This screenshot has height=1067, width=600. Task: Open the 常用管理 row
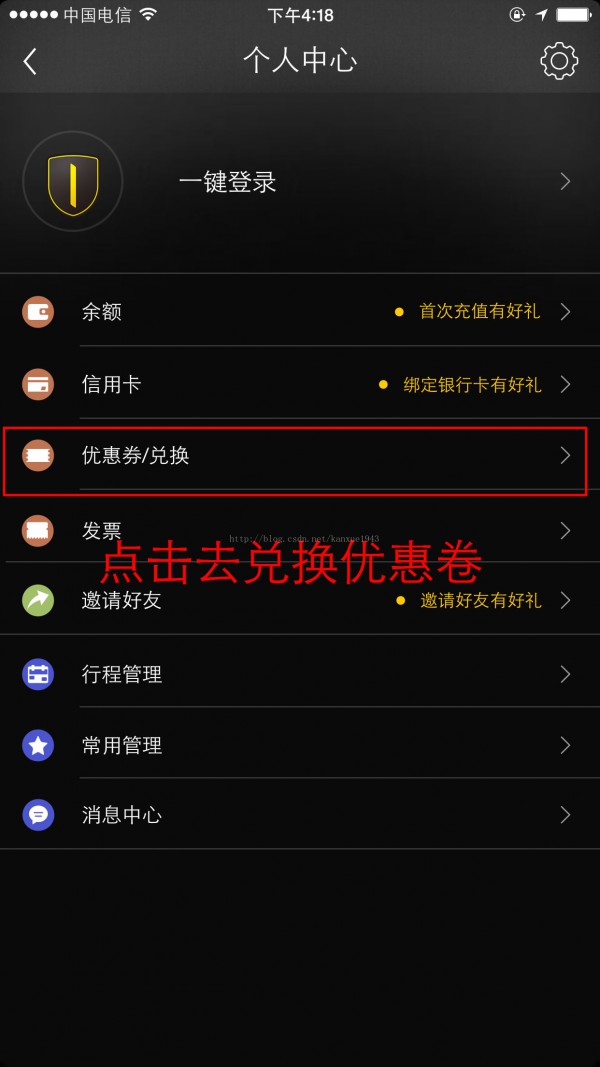point(300,745)
